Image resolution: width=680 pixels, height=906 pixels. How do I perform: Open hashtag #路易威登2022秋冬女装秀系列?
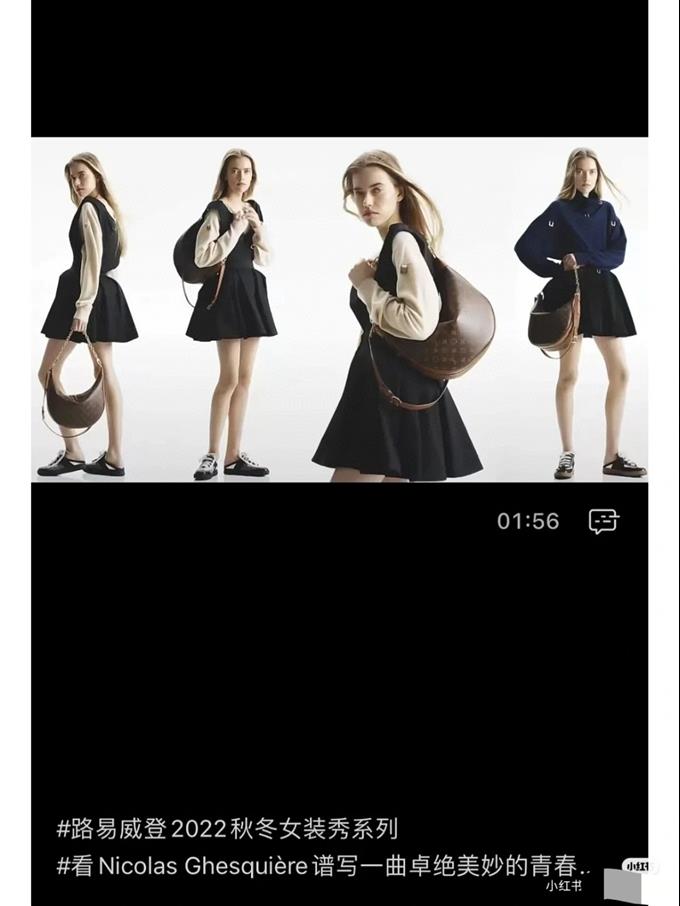coord(227,829)
